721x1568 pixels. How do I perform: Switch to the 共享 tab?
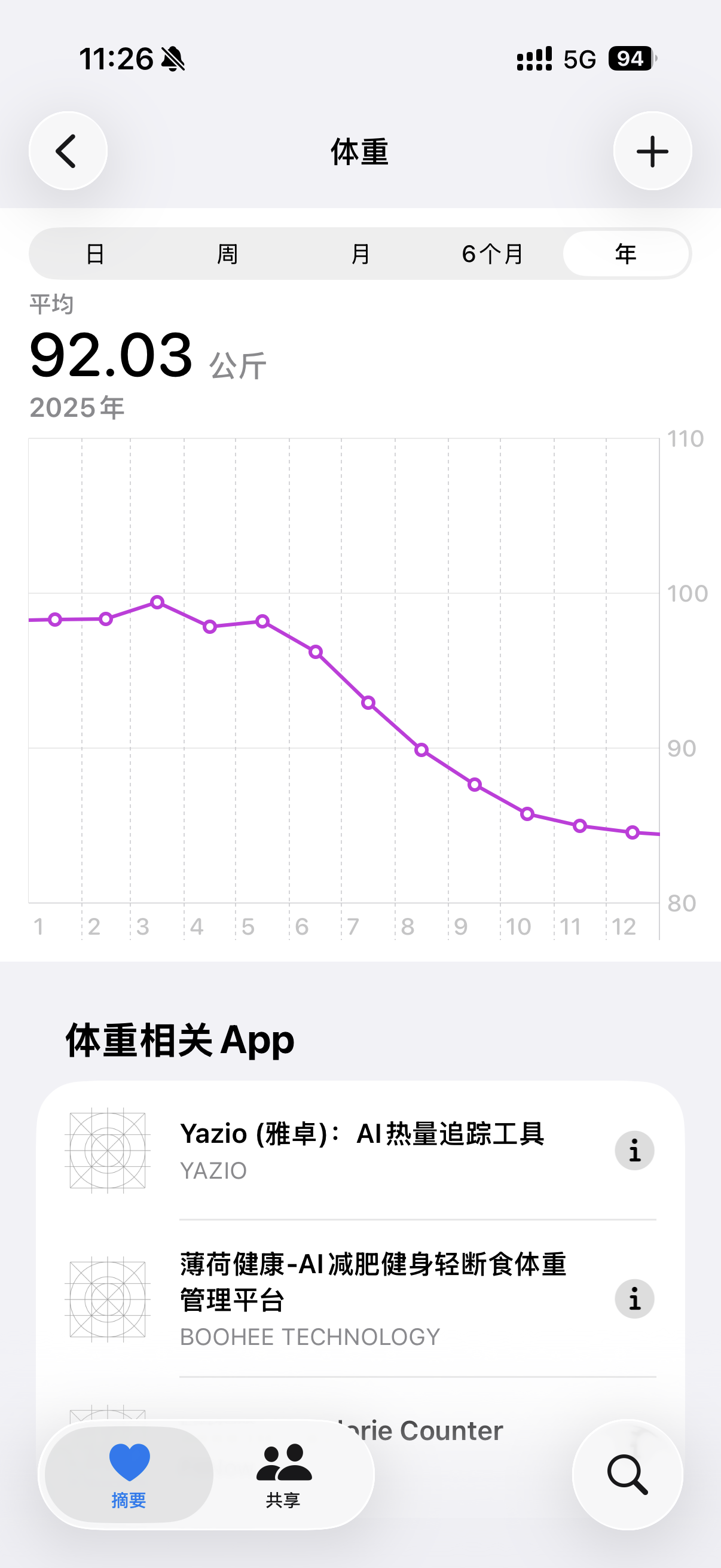coord(283,1474)
